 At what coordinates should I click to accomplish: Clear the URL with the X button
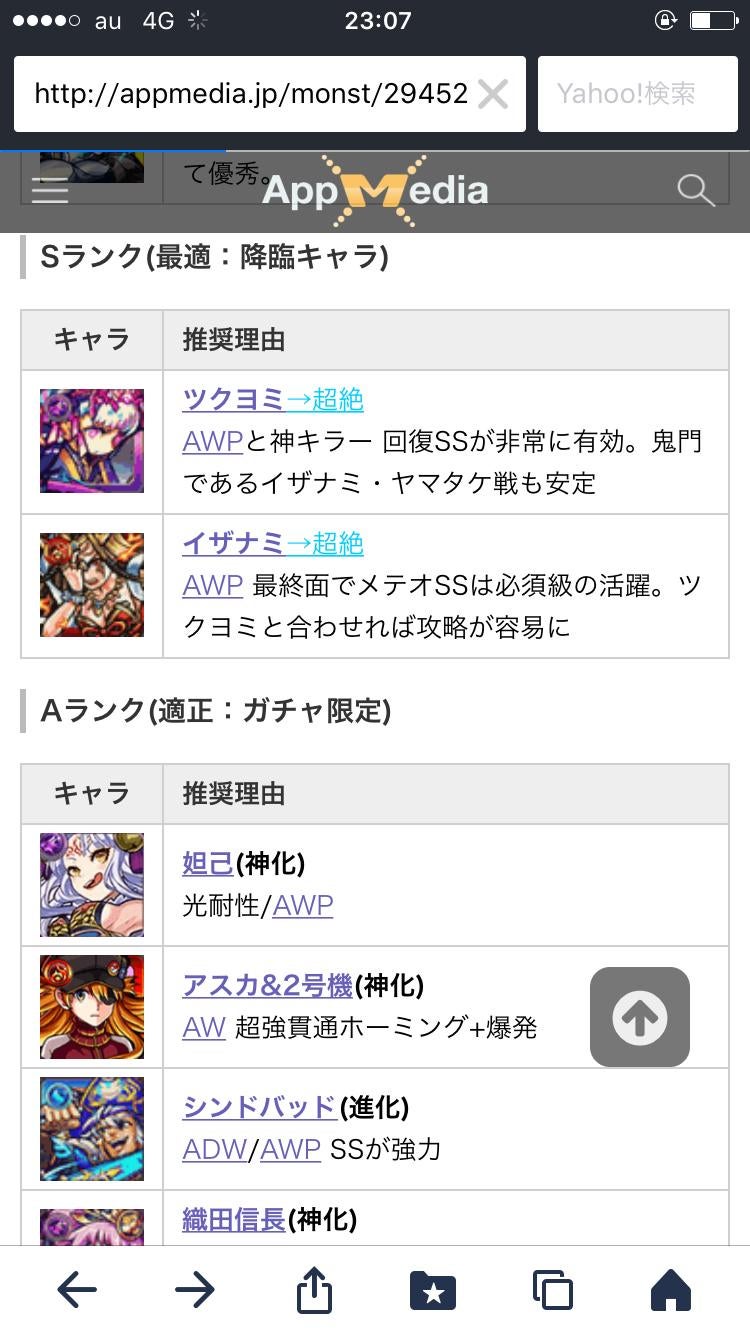coord(492,93)
